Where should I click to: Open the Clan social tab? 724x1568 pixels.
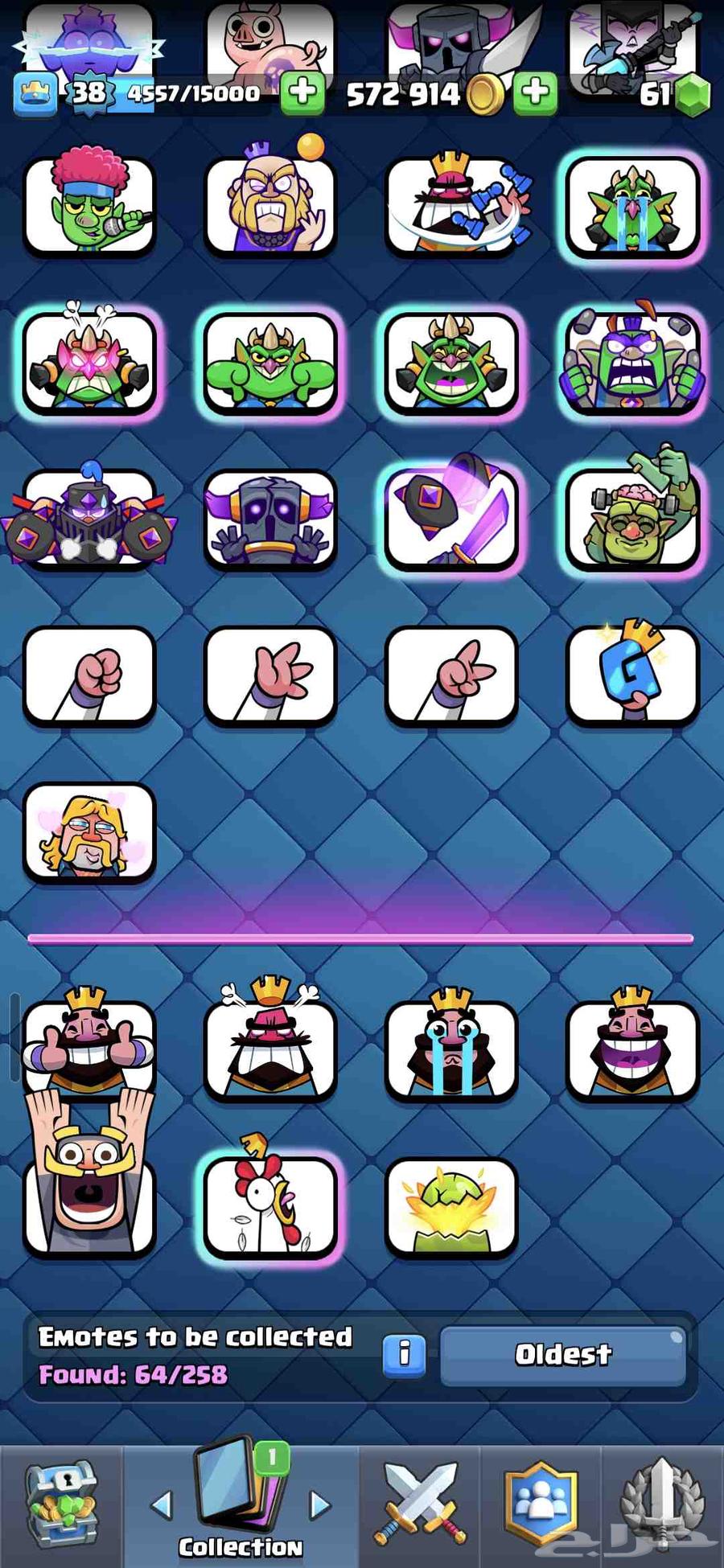[541, 1504]
